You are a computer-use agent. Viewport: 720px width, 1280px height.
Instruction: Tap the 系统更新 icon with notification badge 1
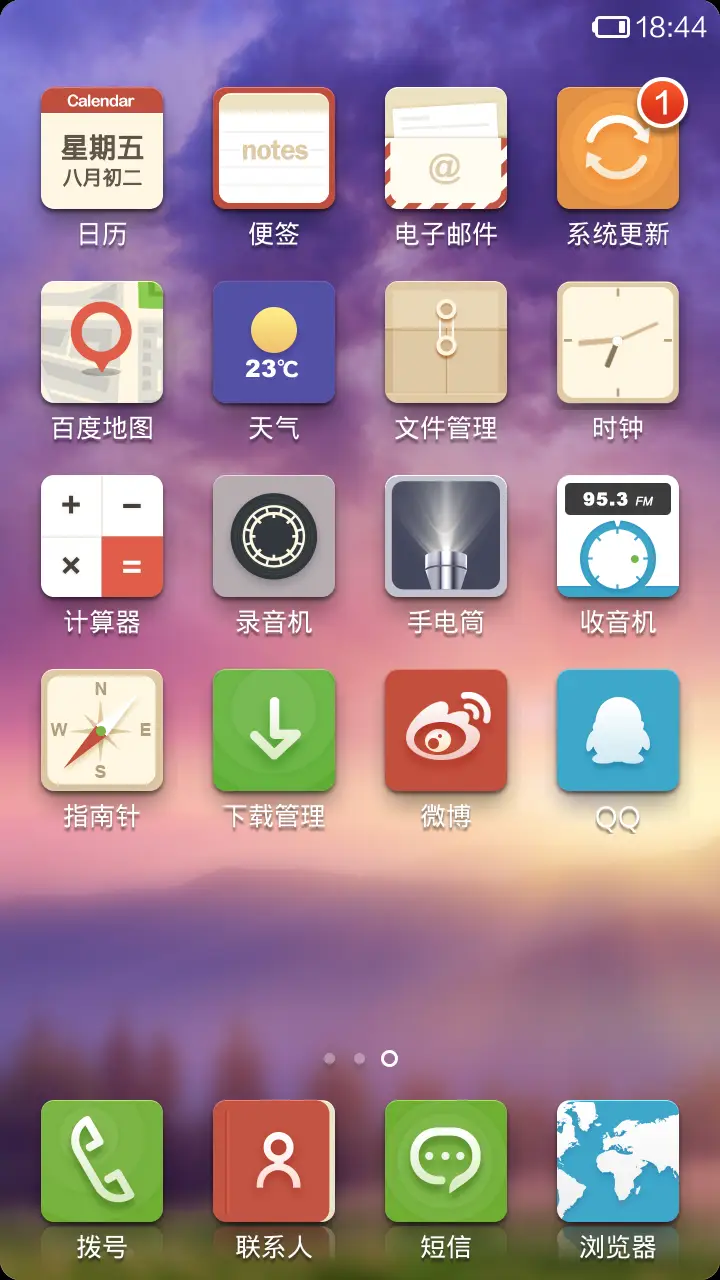tap(618, 149)
